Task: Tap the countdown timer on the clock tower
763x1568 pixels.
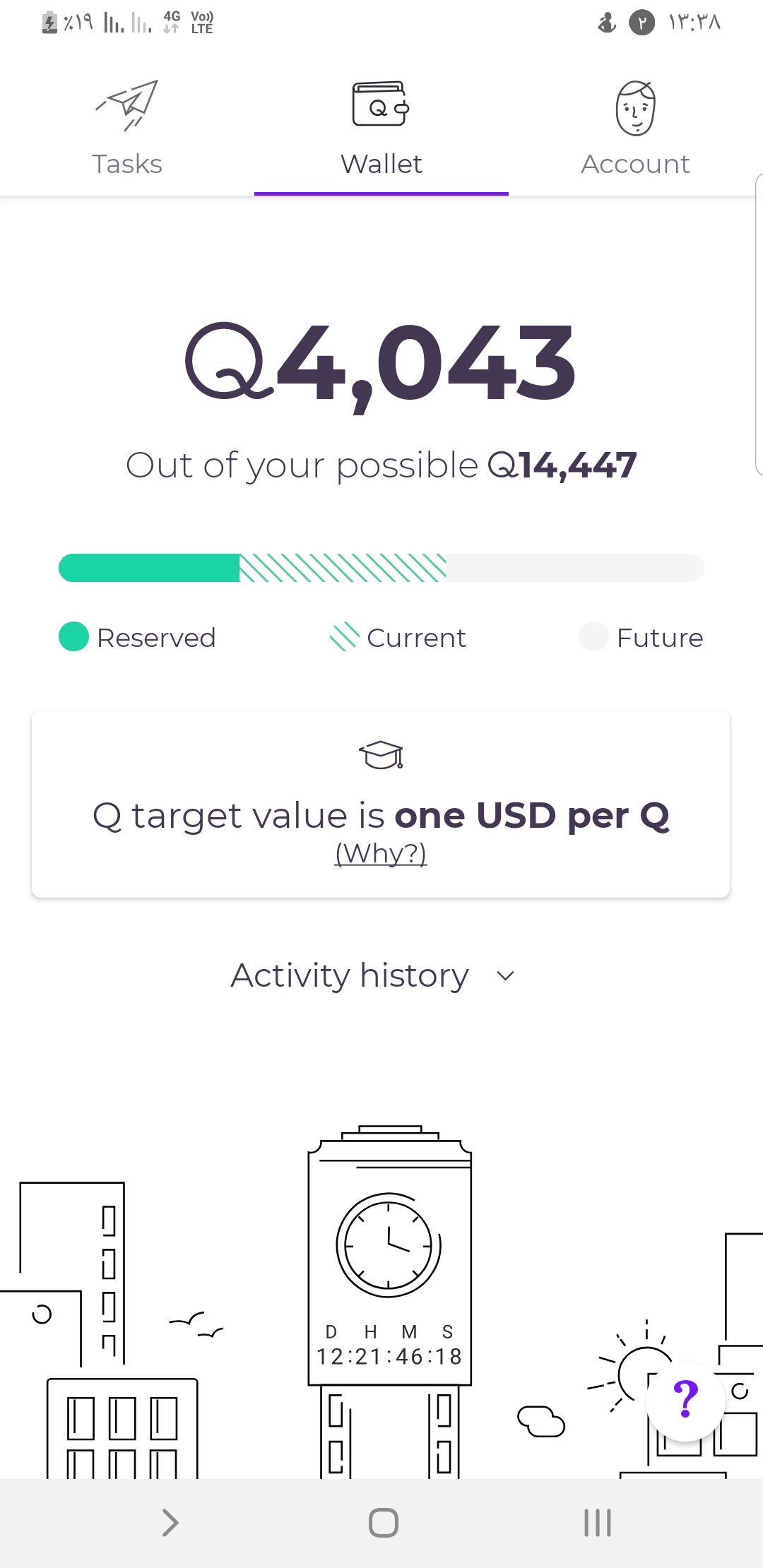Action: point(389,1355)
